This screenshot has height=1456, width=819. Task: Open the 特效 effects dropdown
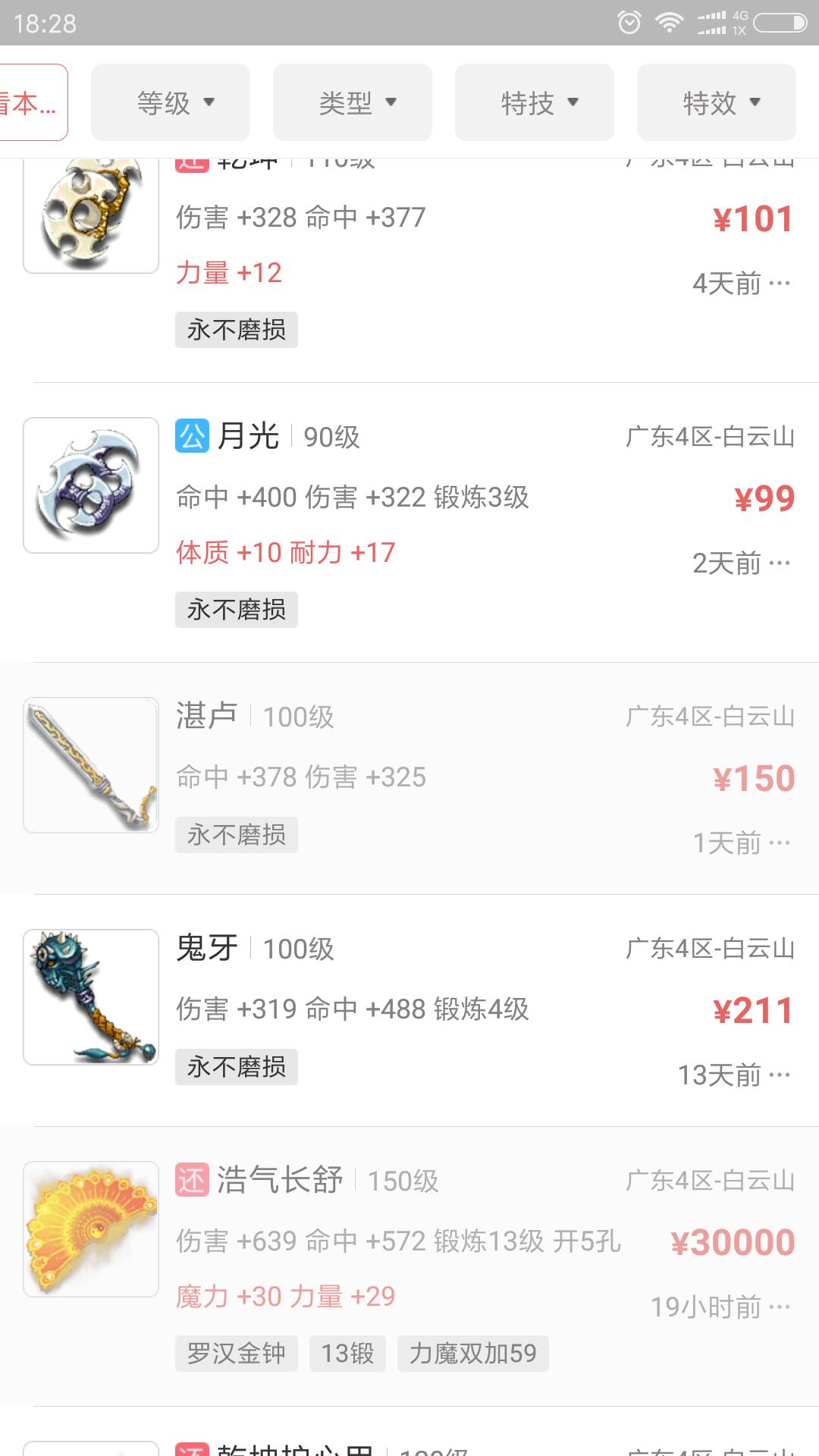[717, 102]
